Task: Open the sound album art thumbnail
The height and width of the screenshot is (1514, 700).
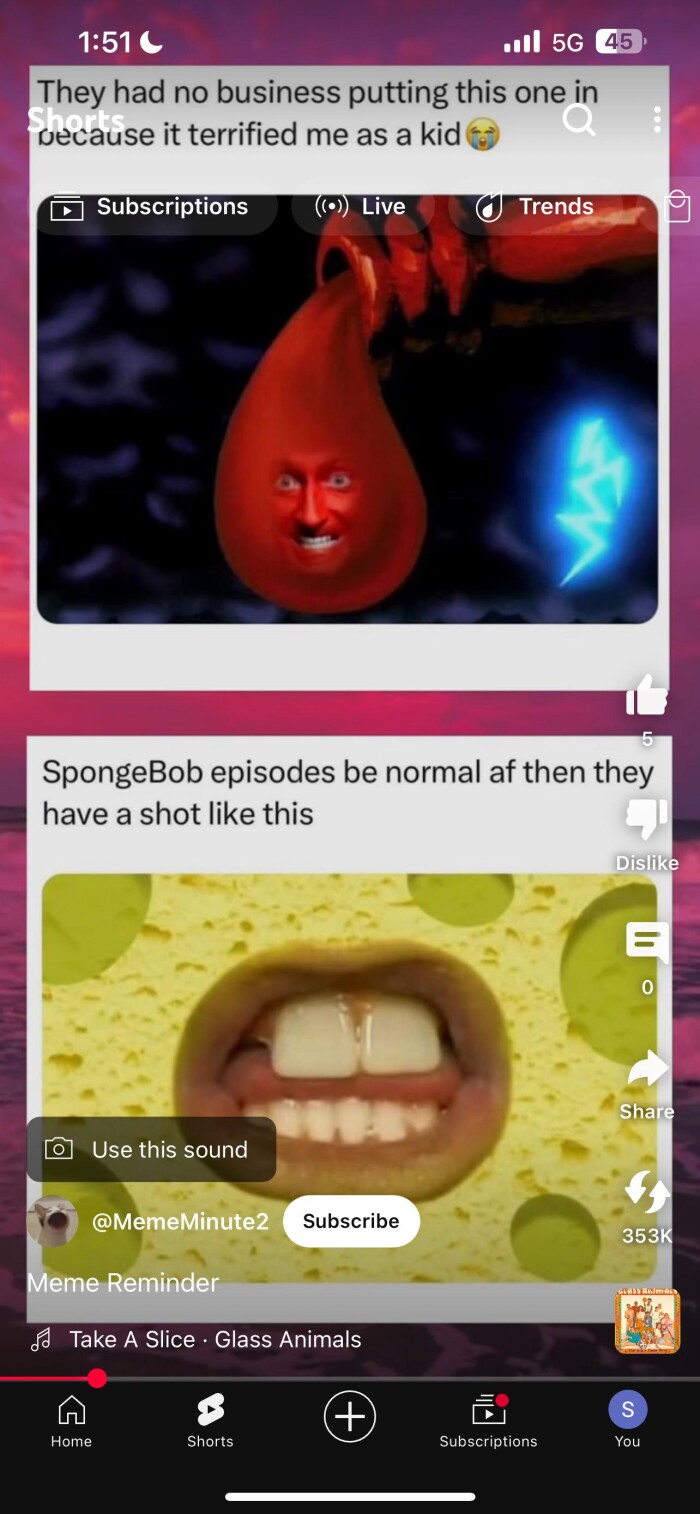Action: [647, 1321]
